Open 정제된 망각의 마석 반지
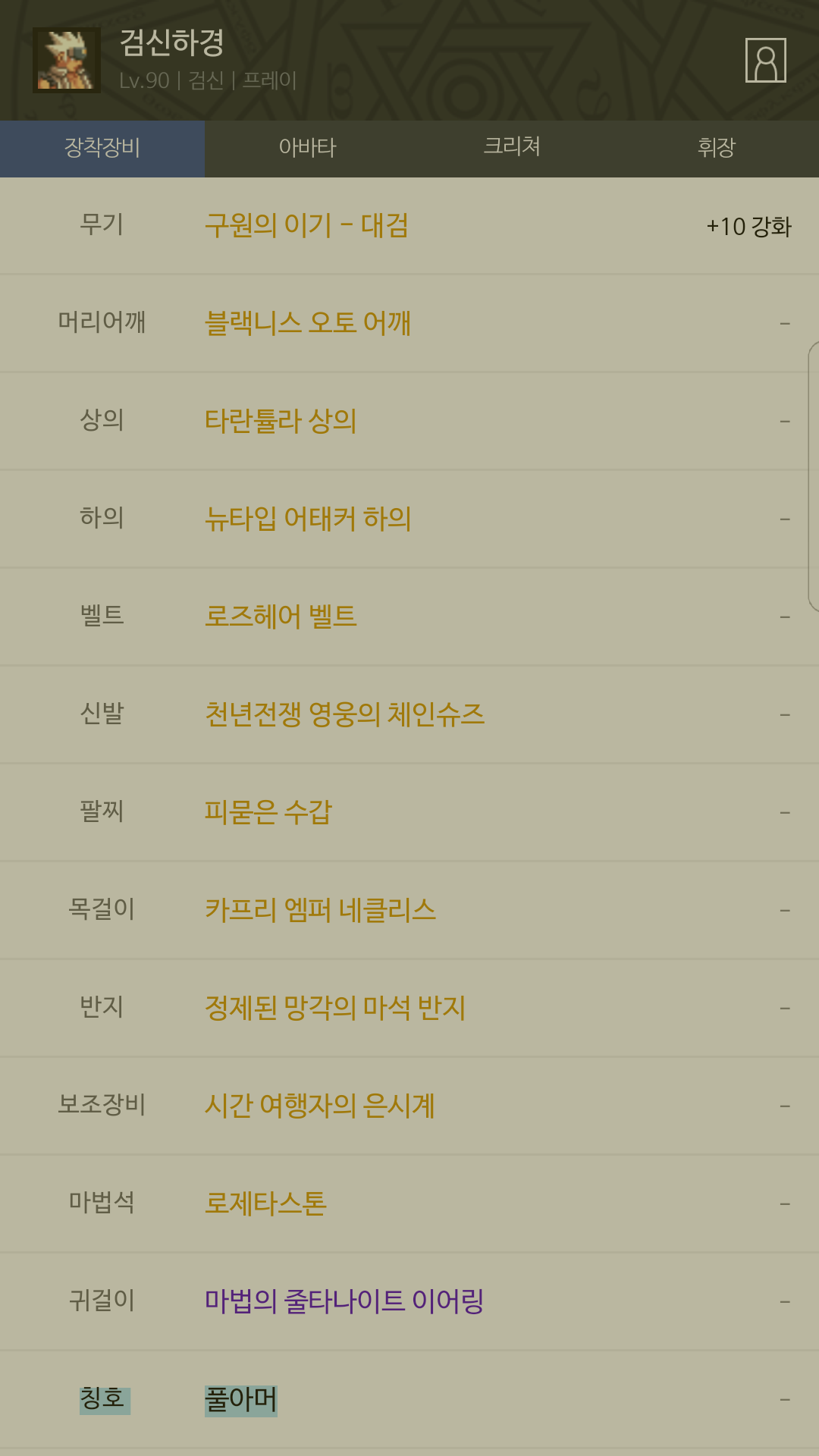The image size is (819, 1456). (334, 1009)
